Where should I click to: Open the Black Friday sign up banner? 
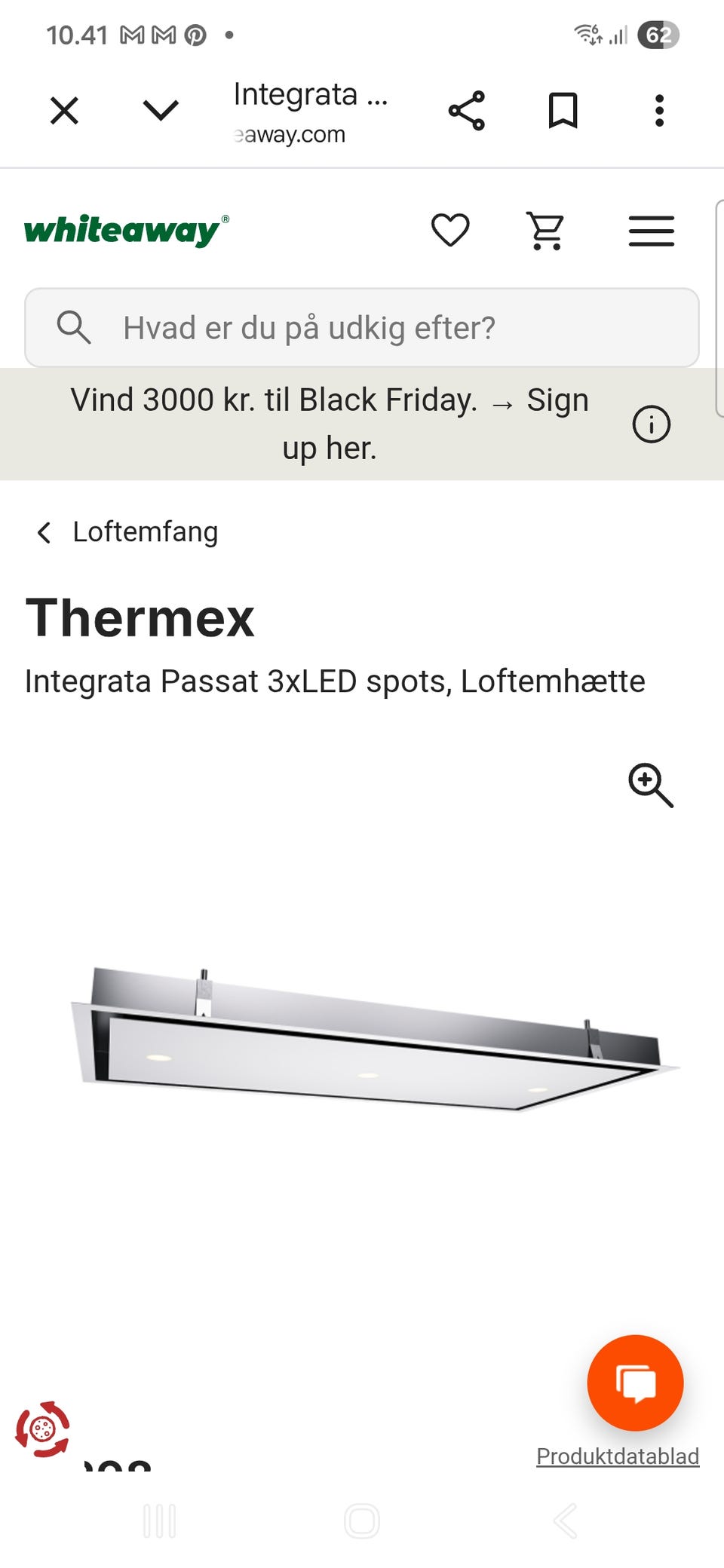(330, 424)
